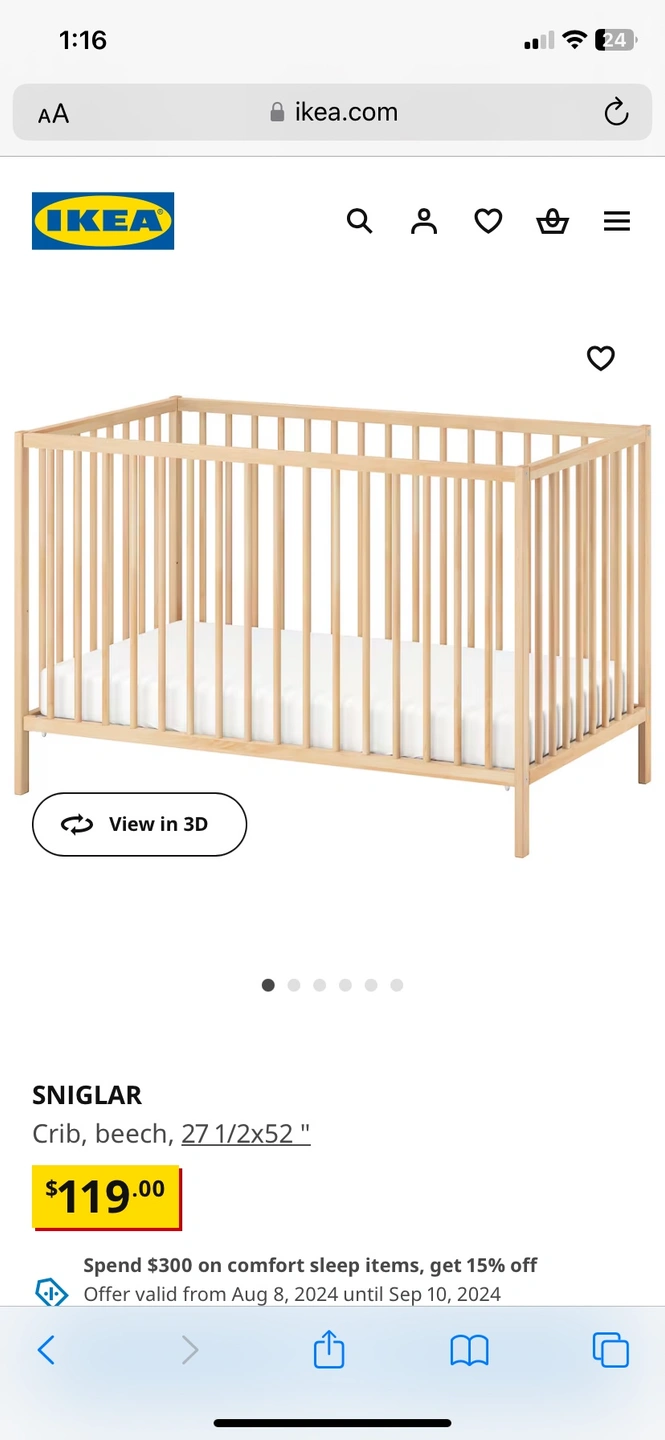Go to the IKEA home logo
The width and height of the screenshot is (665, 1440).
click(103, 221)
